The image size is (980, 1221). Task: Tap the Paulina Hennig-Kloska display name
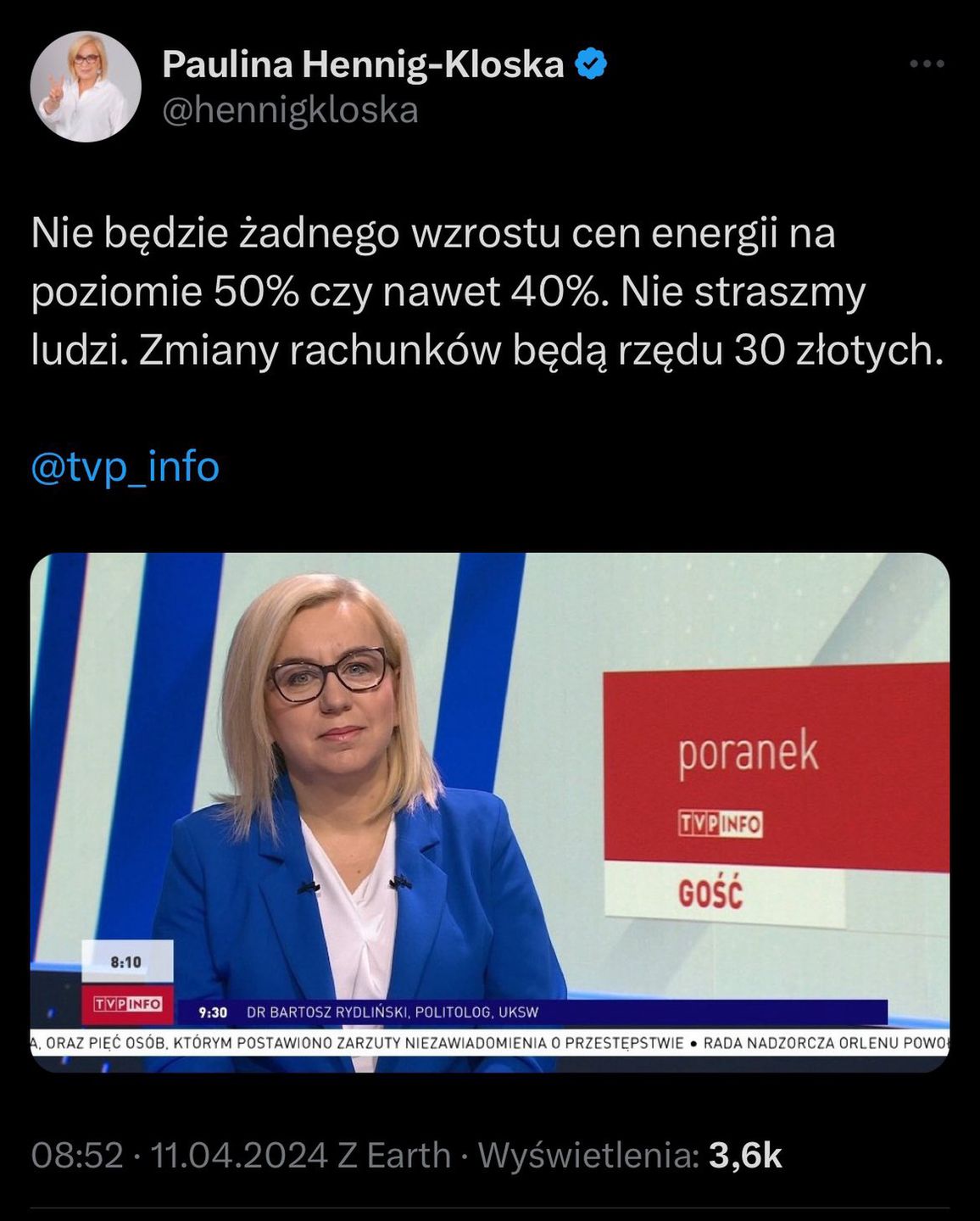[x=363, y=64]
